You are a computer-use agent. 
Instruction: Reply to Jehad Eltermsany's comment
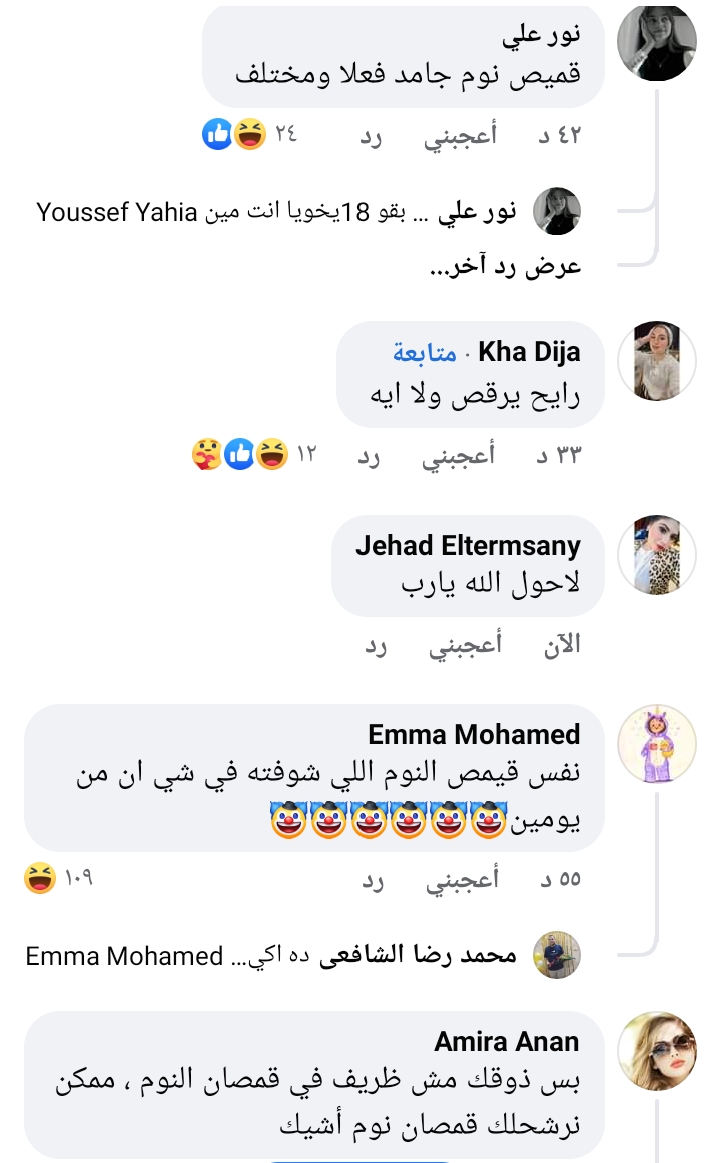coord(375,646)
